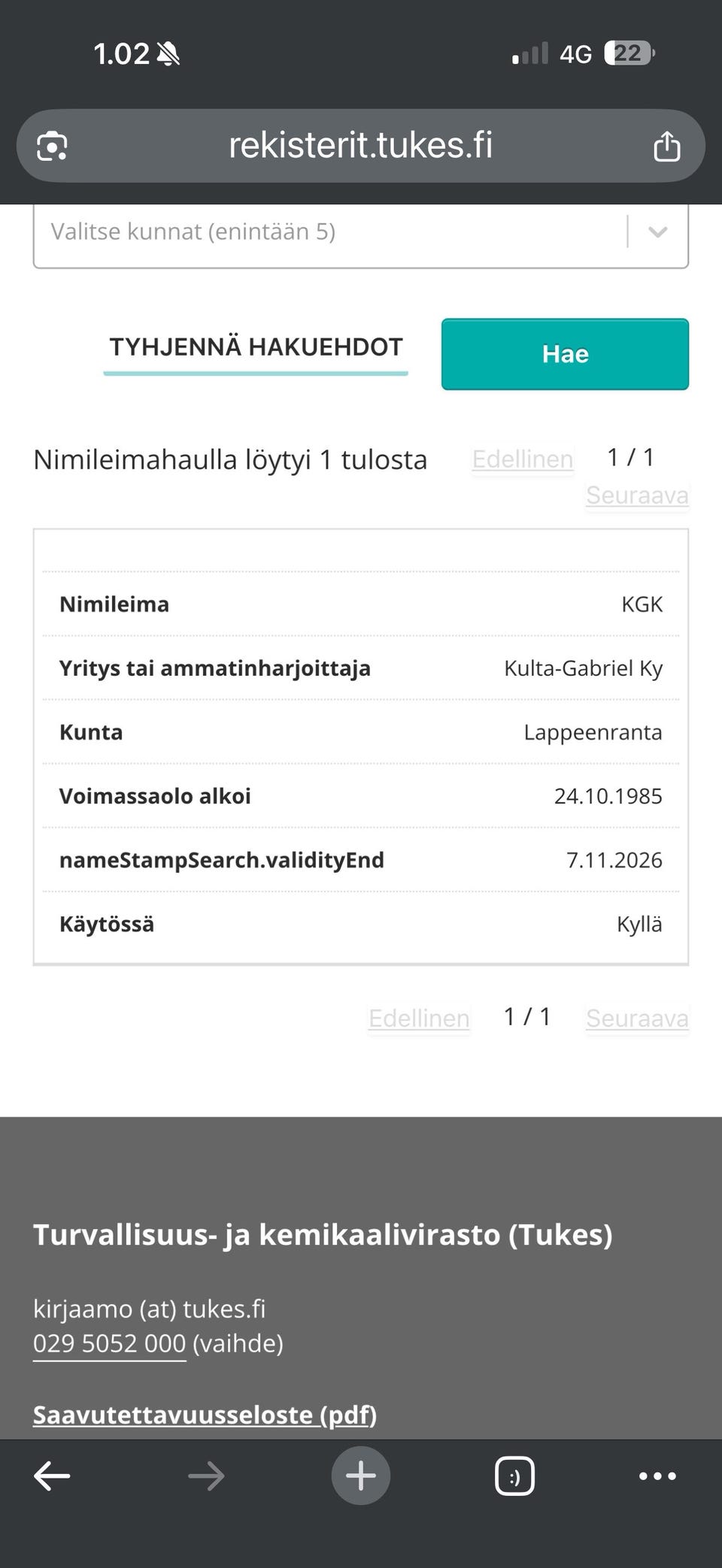The height and width of the screenshot is (1568, 722).
Task: Open the browser three-dot overflow menu
Action: pos(656,1475)
